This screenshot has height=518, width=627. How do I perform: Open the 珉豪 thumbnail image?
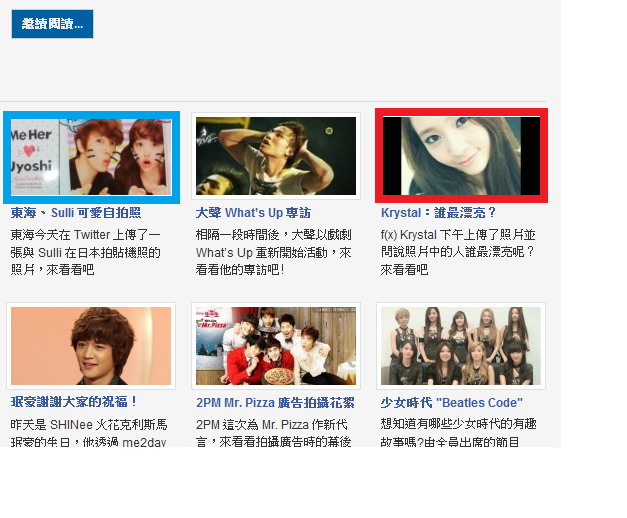pos(91,346)
